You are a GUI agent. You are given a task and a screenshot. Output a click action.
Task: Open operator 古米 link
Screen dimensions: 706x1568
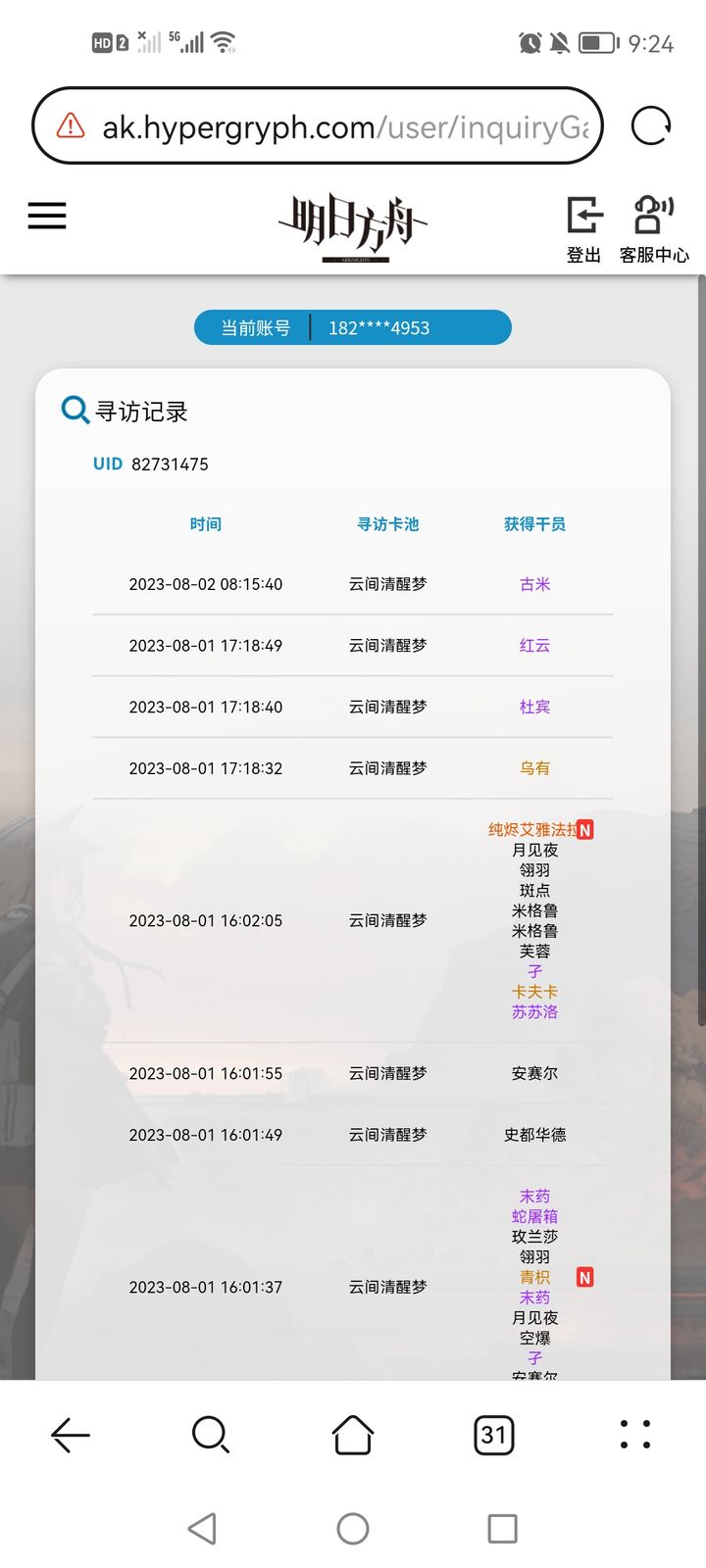coord(534,584)
